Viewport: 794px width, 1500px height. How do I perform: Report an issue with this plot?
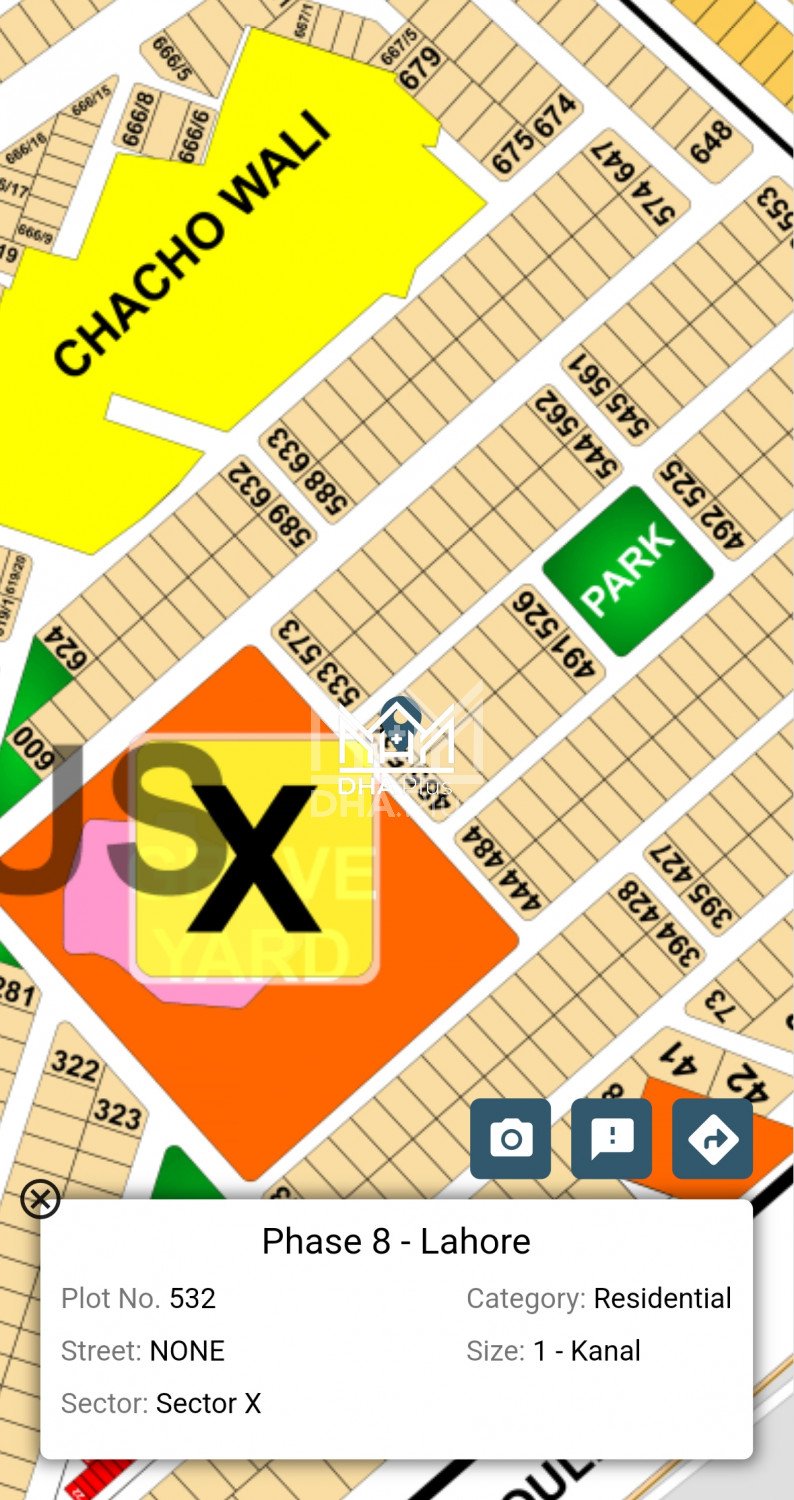[611, 1138]
